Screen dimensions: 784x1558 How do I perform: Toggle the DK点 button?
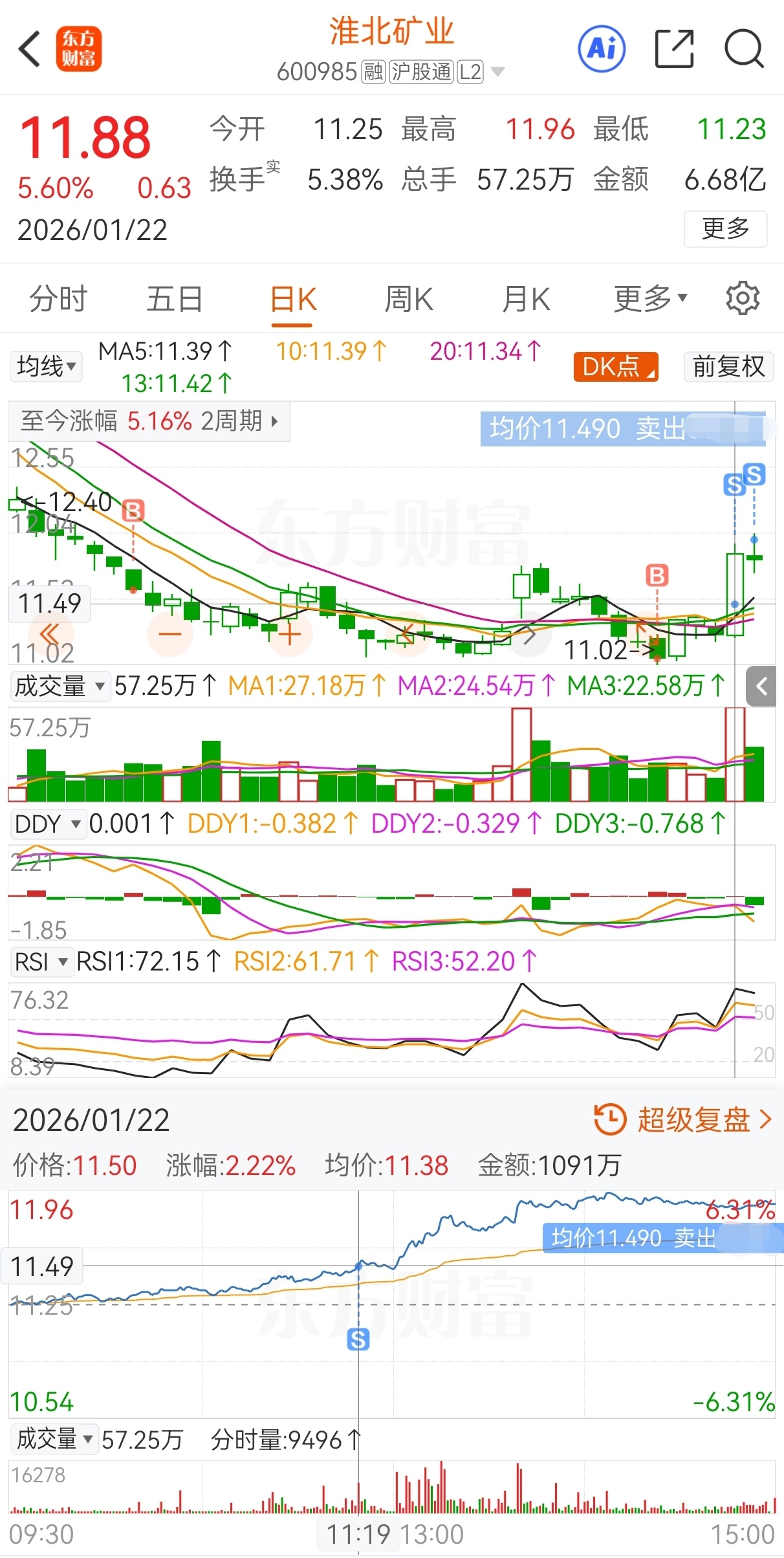pyautogui.click(x=616, y=367)
